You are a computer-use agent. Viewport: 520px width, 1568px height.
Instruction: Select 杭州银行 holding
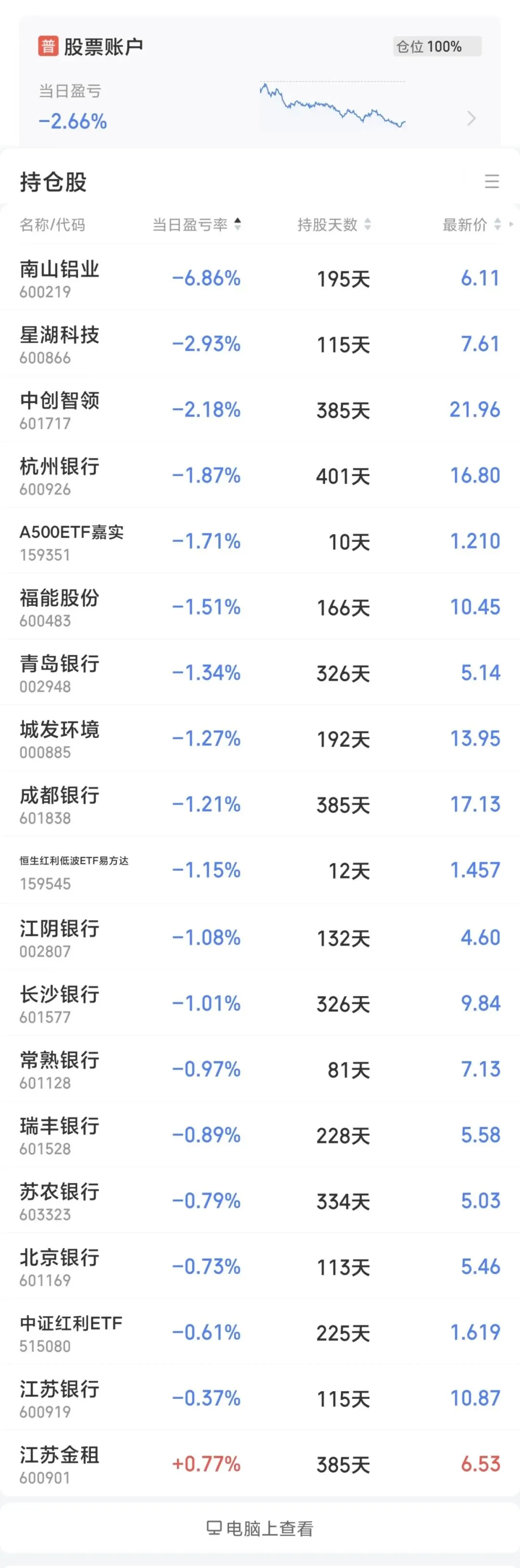260,476
